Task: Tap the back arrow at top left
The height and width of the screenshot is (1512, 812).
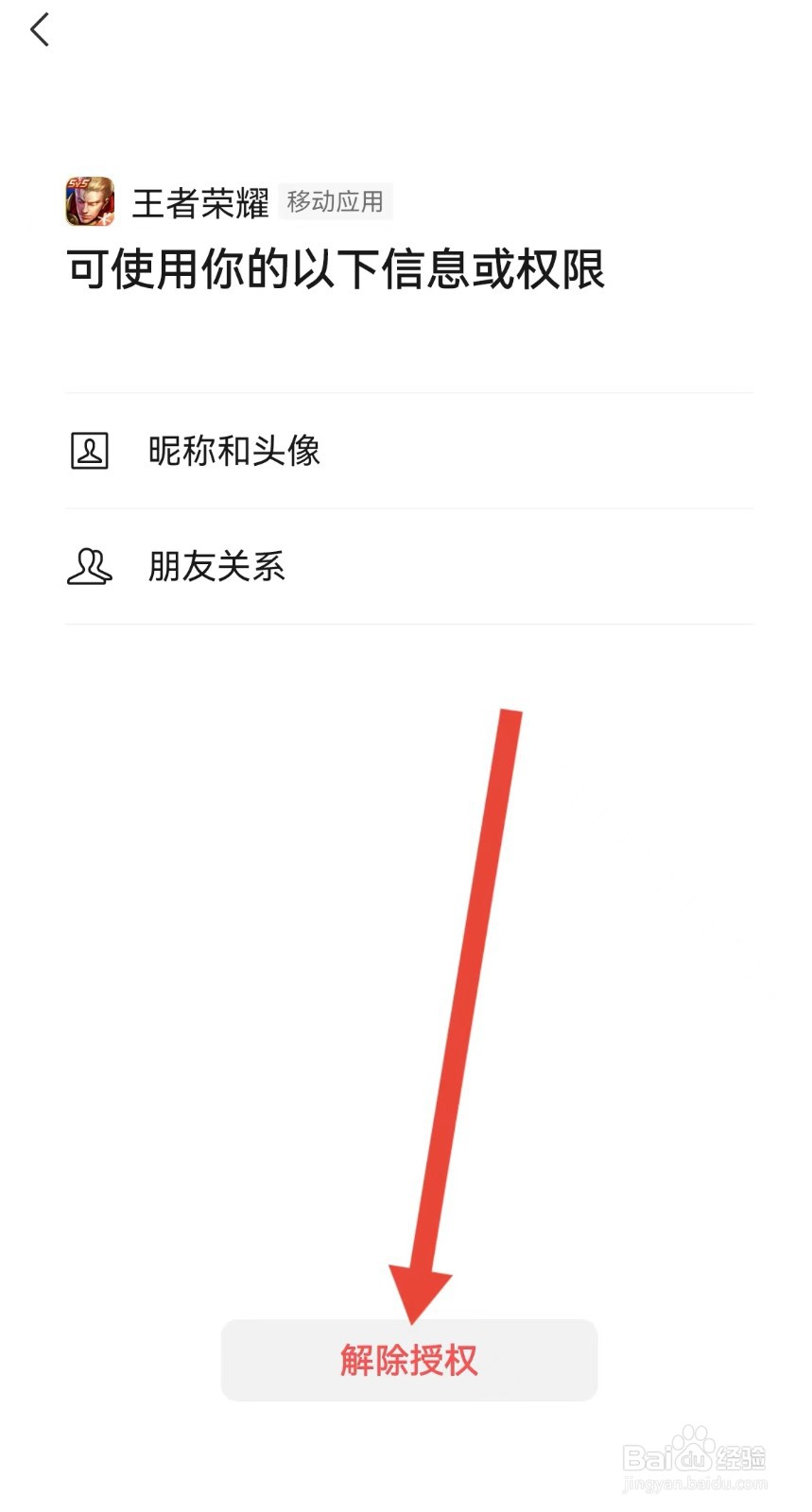Action: click(39, 29)
